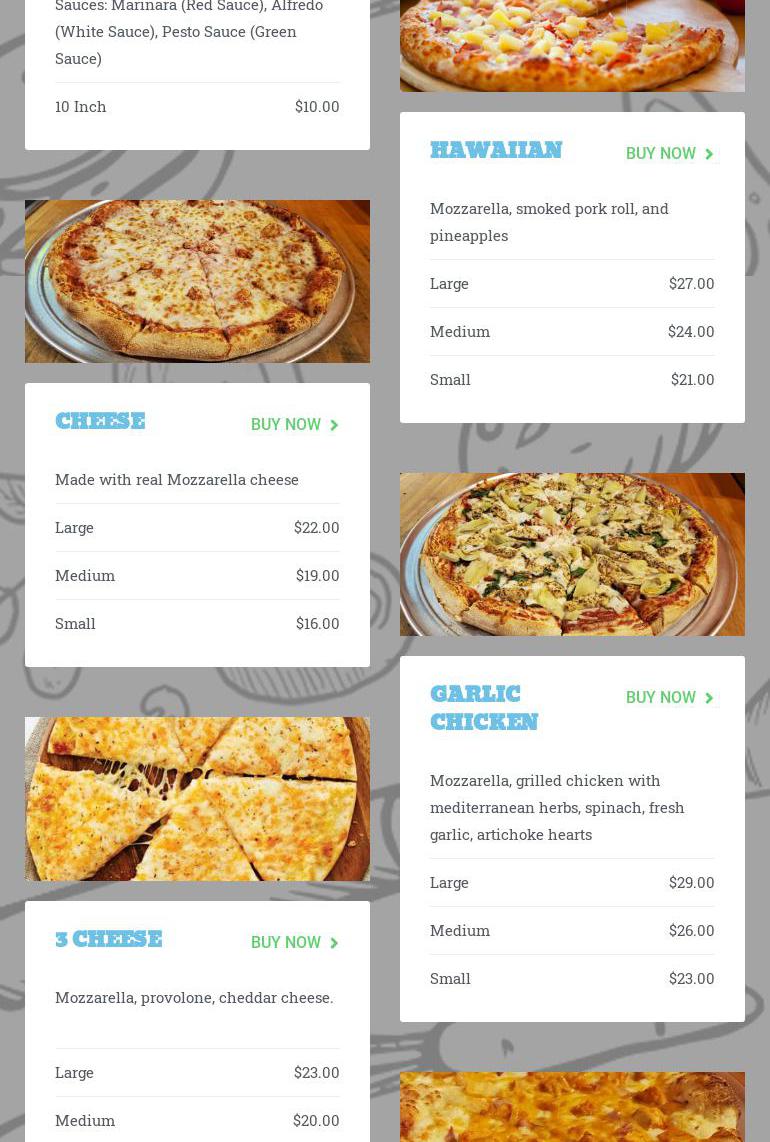This screenshot has width=770, height=1142.
Task: View the Garlic Chicken pizza image
Action: tap(572, 554)
